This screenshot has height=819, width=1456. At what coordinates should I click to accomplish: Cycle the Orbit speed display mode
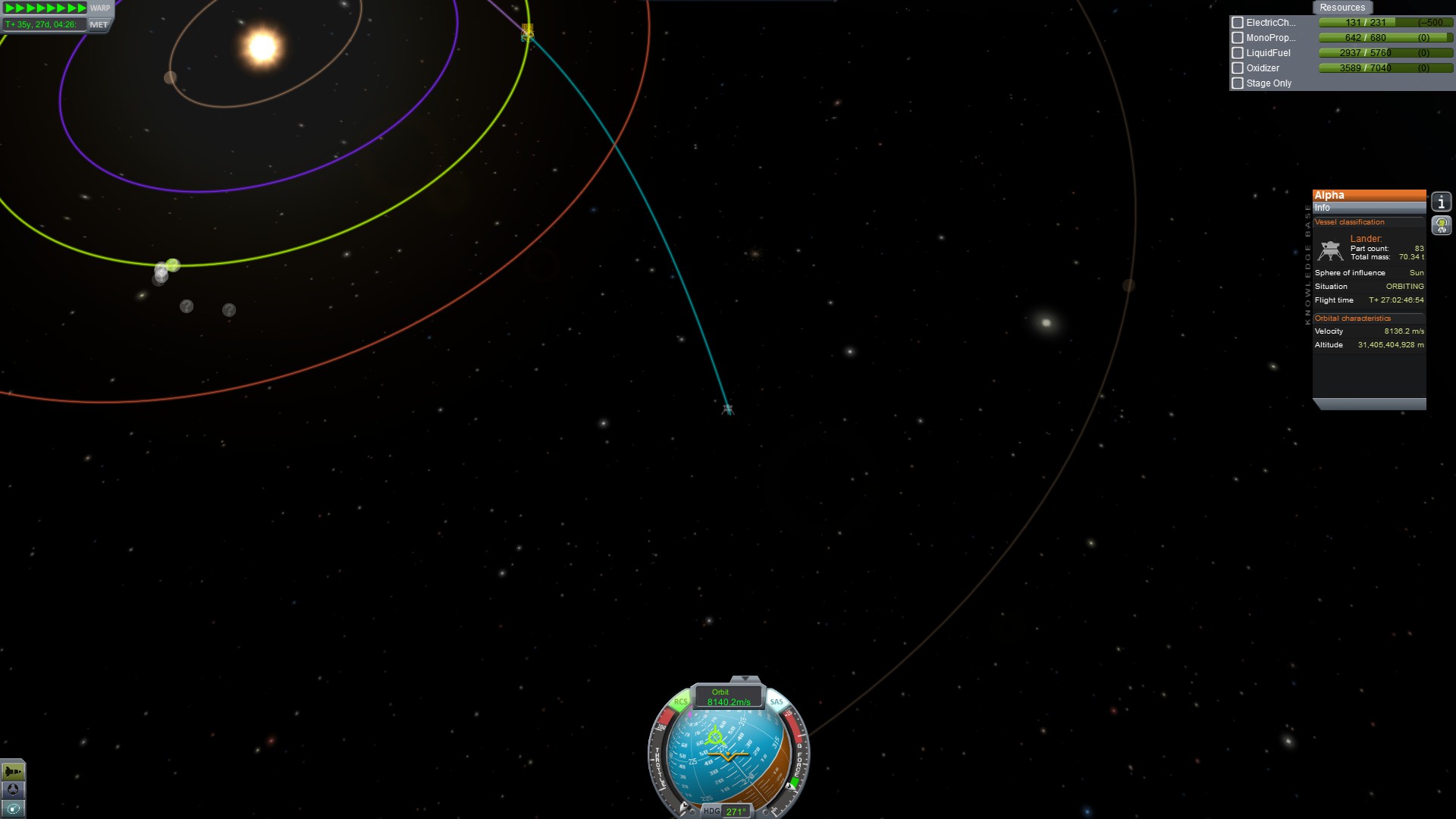(728, 697)
